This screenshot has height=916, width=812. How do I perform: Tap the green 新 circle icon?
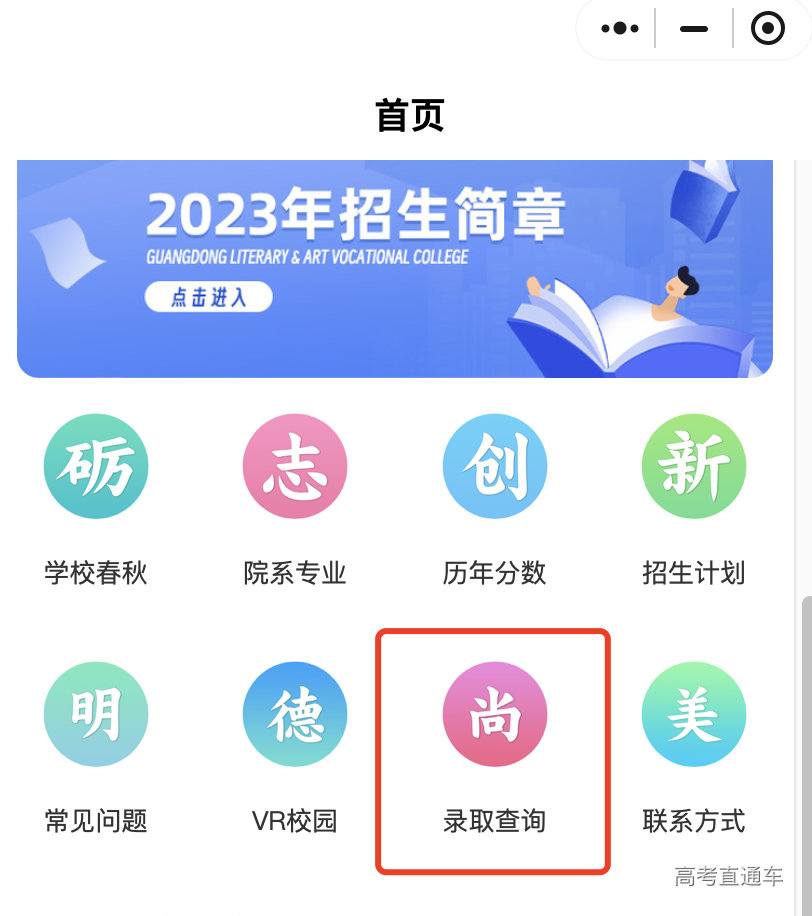pyautogui.click(x=693, y=466)
